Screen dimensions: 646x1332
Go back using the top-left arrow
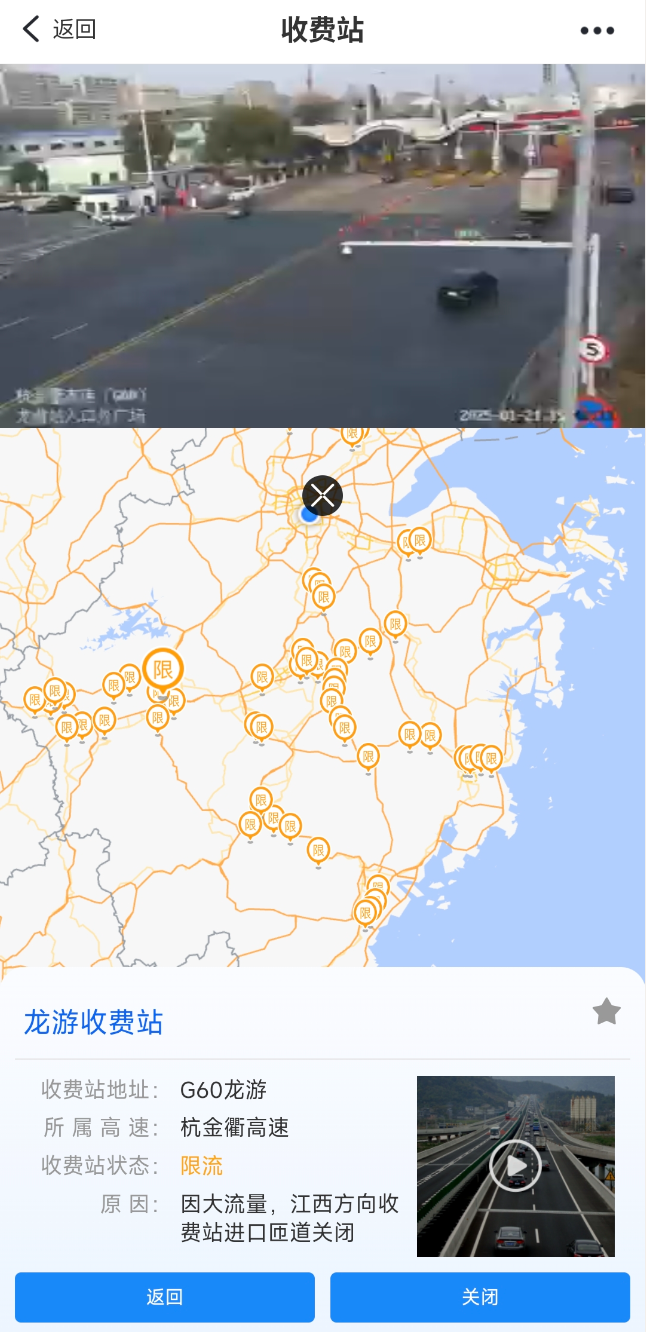click(33, 29)
